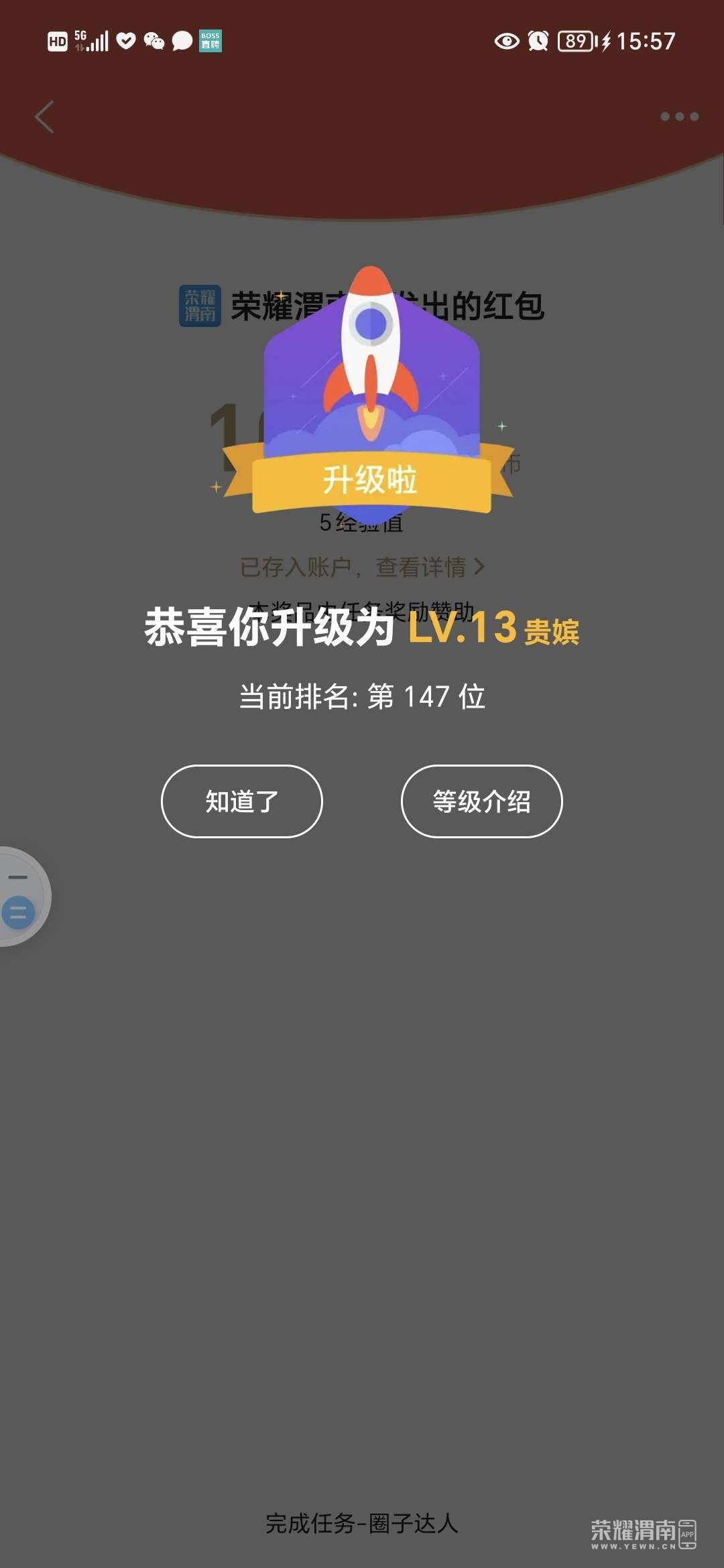The image size is (724, 1568).
Task: Go back using the top-left arrow
Action: tap(44, 117)
